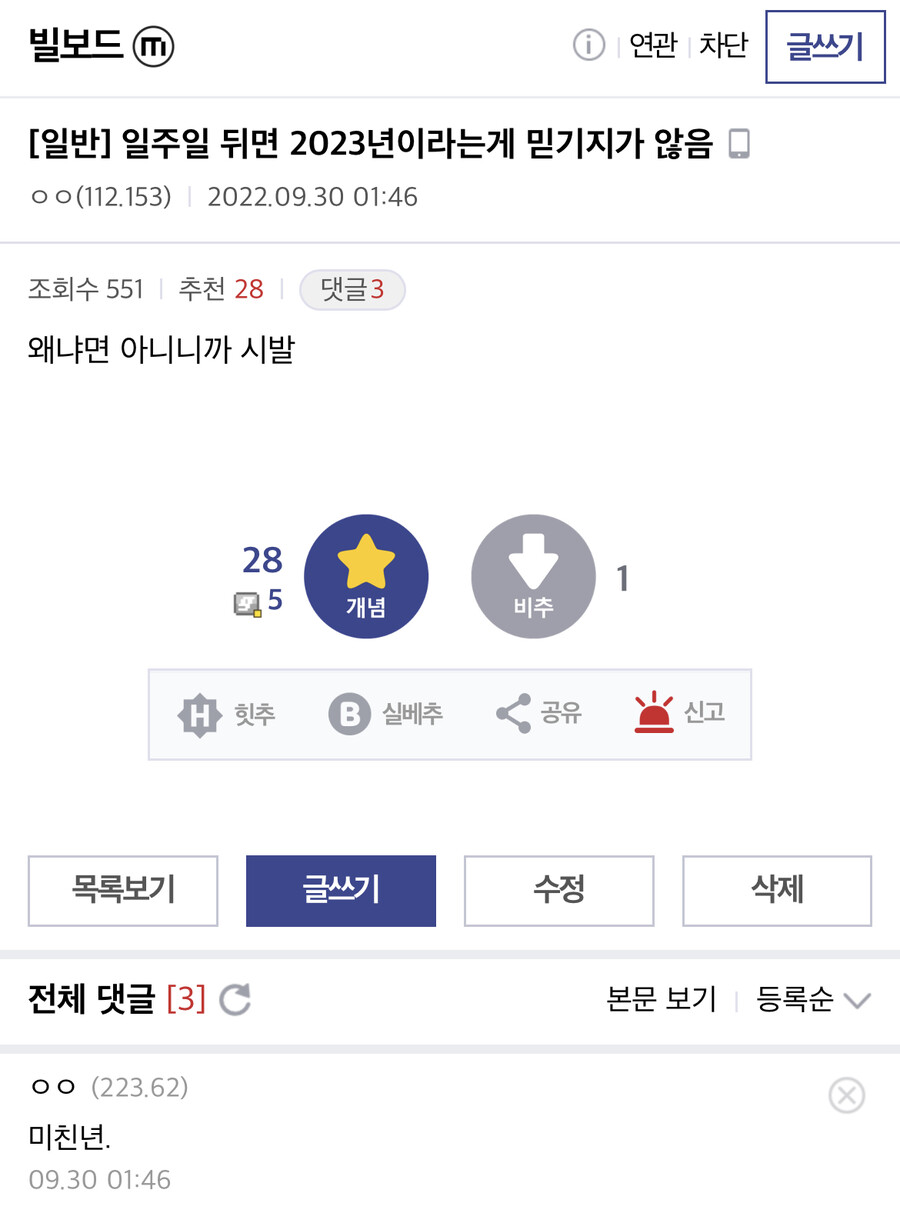Share this post via 공유
Viewport: 900px width, 1213px height.
[x=539, y=714]
